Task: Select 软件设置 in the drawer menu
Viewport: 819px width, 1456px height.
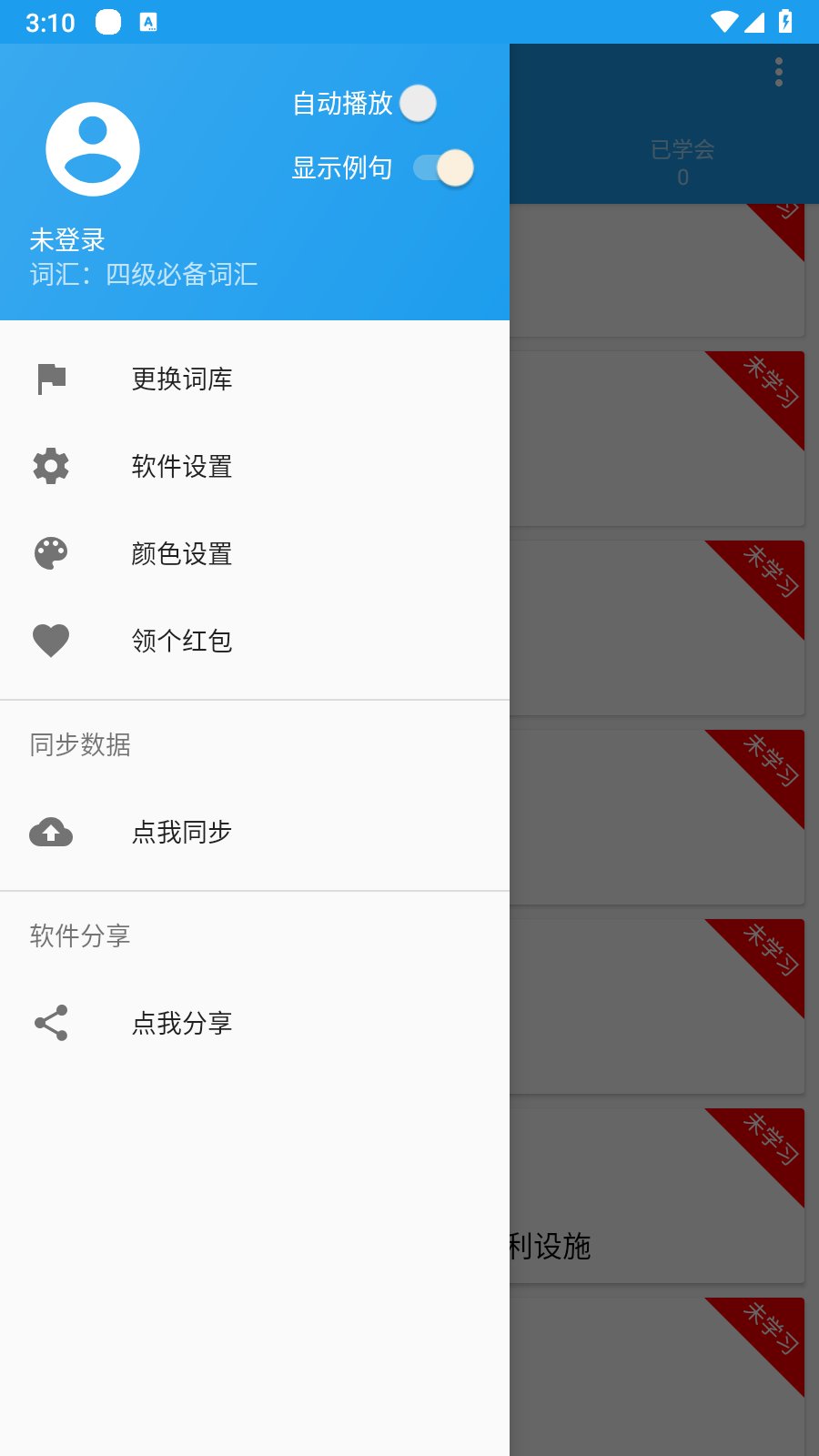Action: [x=182, y=466]
